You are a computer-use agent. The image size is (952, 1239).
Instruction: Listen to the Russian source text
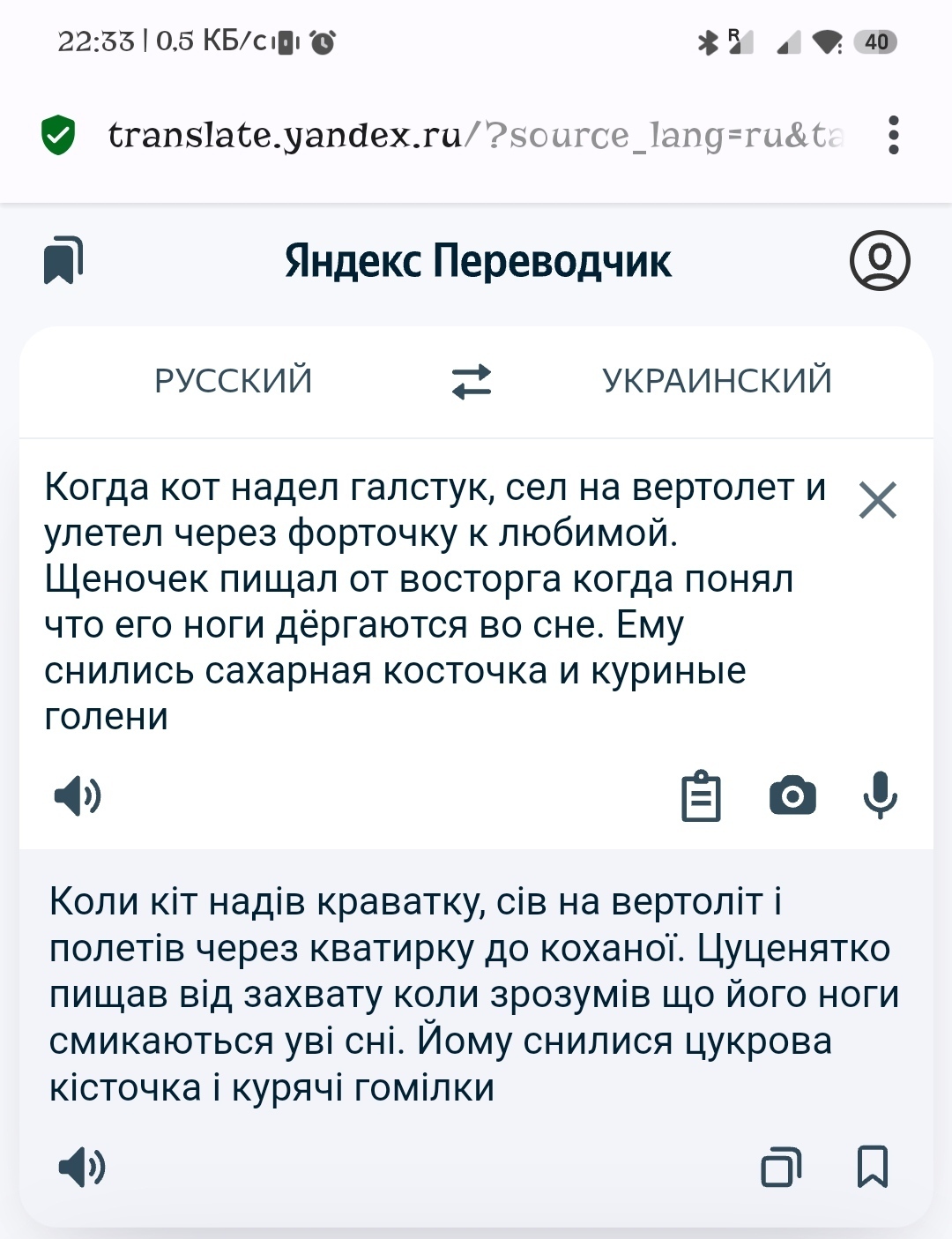tap(78, 796)
